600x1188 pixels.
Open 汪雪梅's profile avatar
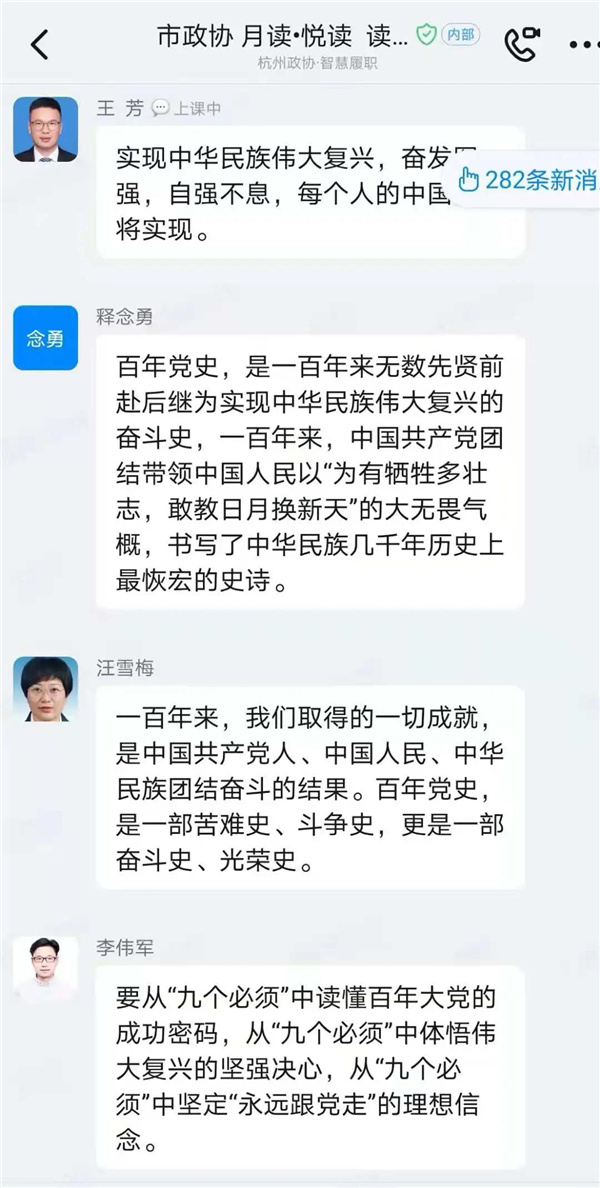45,688
